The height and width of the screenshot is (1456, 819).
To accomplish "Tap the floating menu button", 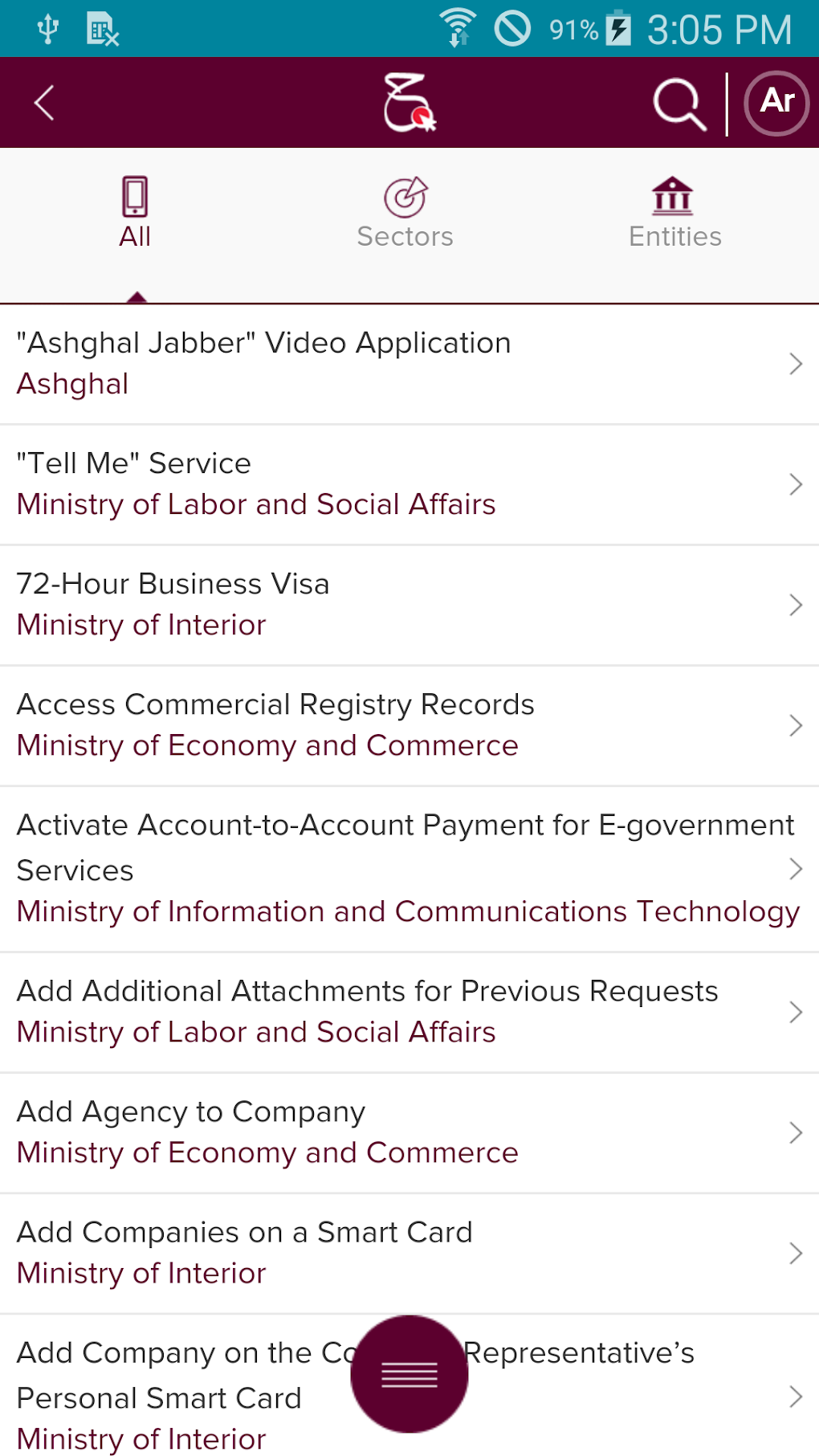I will pyautogui.click(x=409, y=1373).
